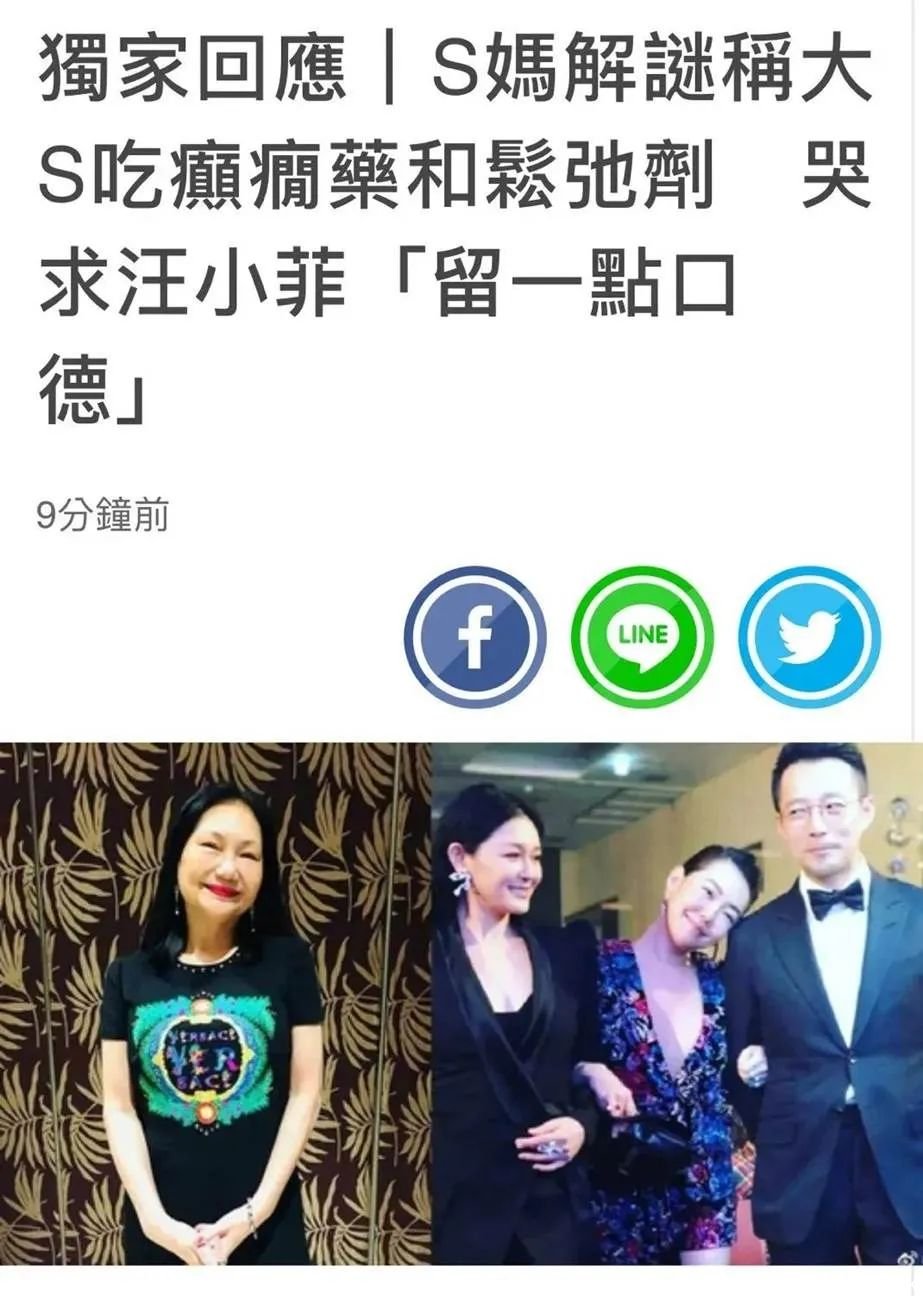Share the article on Twitter
The width and height of the screenshot is (923, 1296).
coord(809,637)
